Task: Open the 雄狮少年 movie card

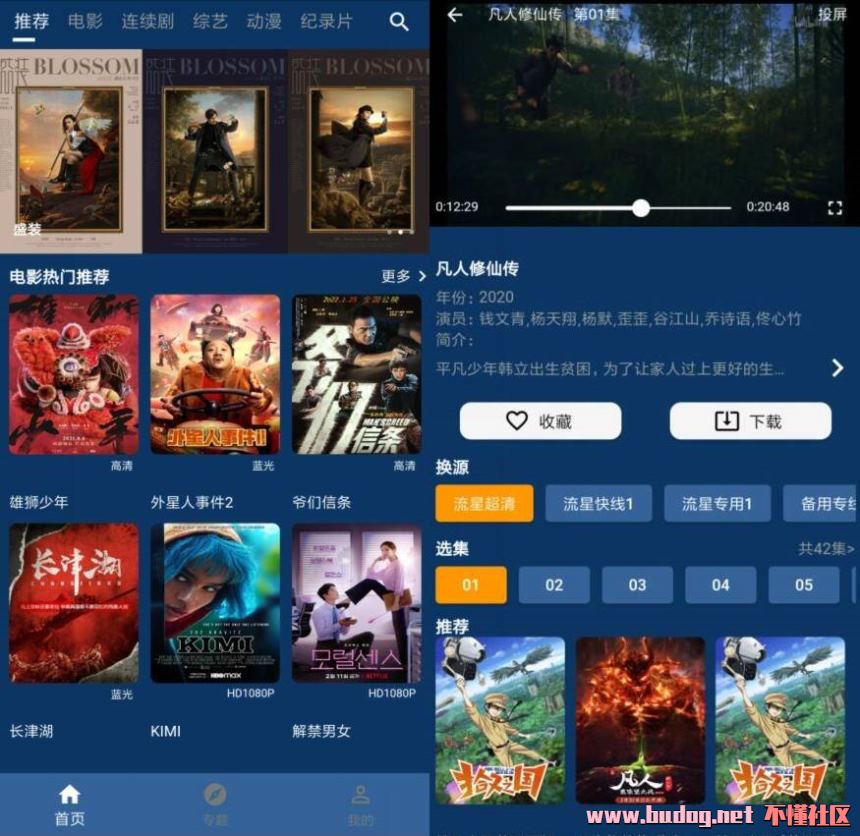Action: tap(74, 375)
